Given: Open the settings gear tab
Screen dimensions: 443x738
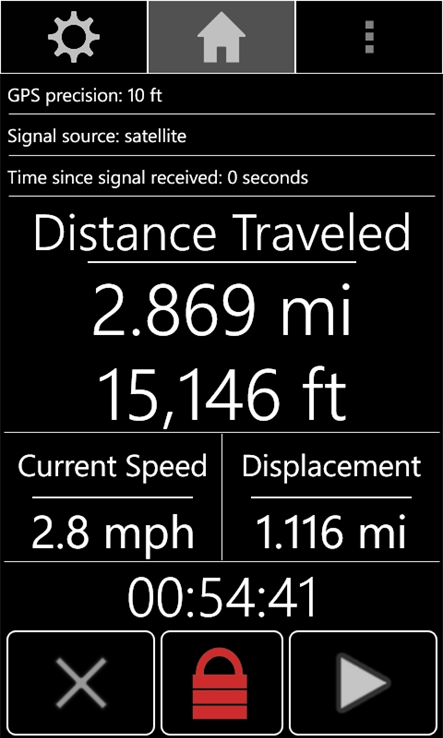Looking at the screenshot, I should coord(74,37).
